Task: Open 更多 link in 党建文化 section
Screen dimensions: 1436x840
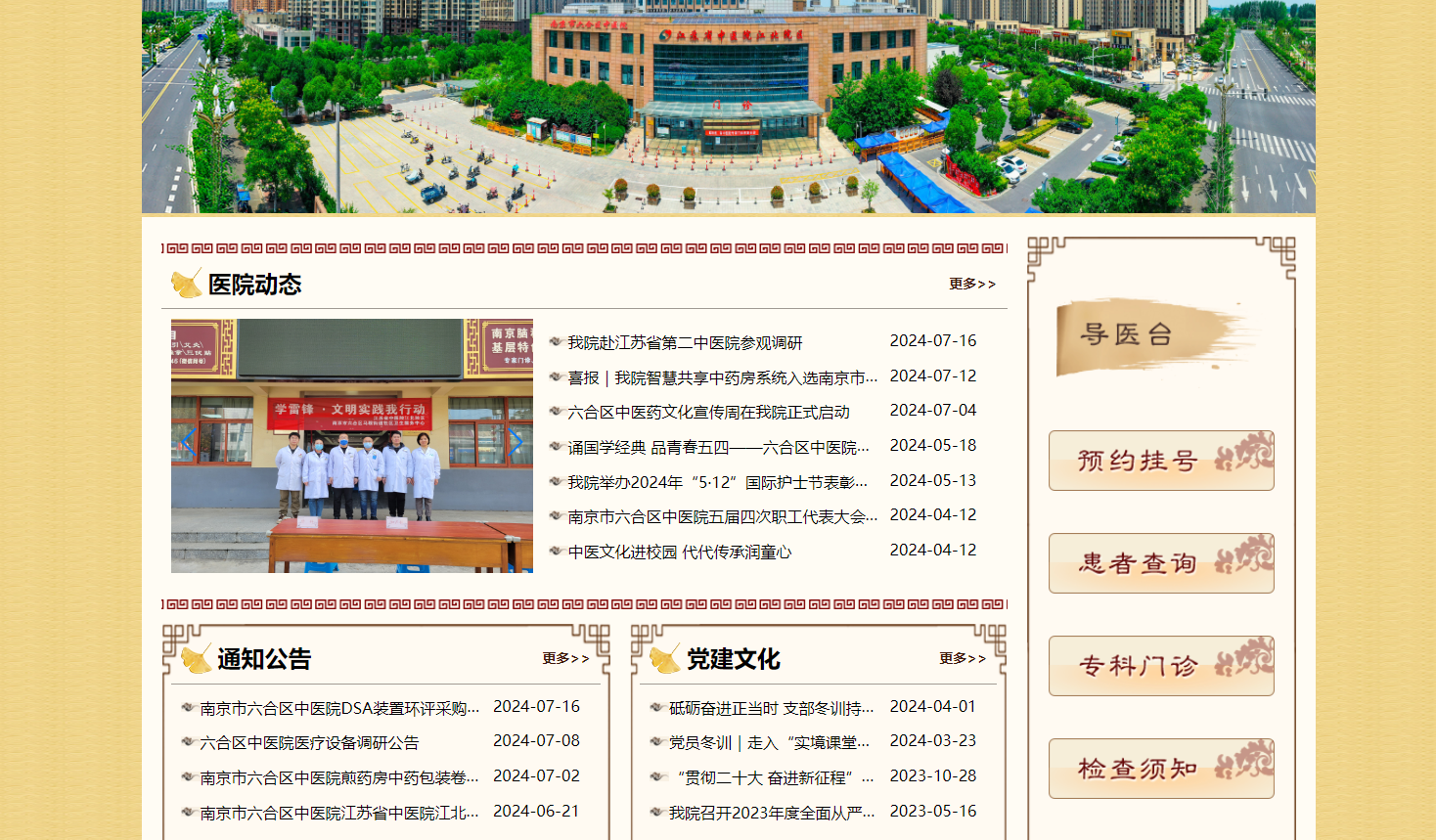Action: click(x=963, y=658)
